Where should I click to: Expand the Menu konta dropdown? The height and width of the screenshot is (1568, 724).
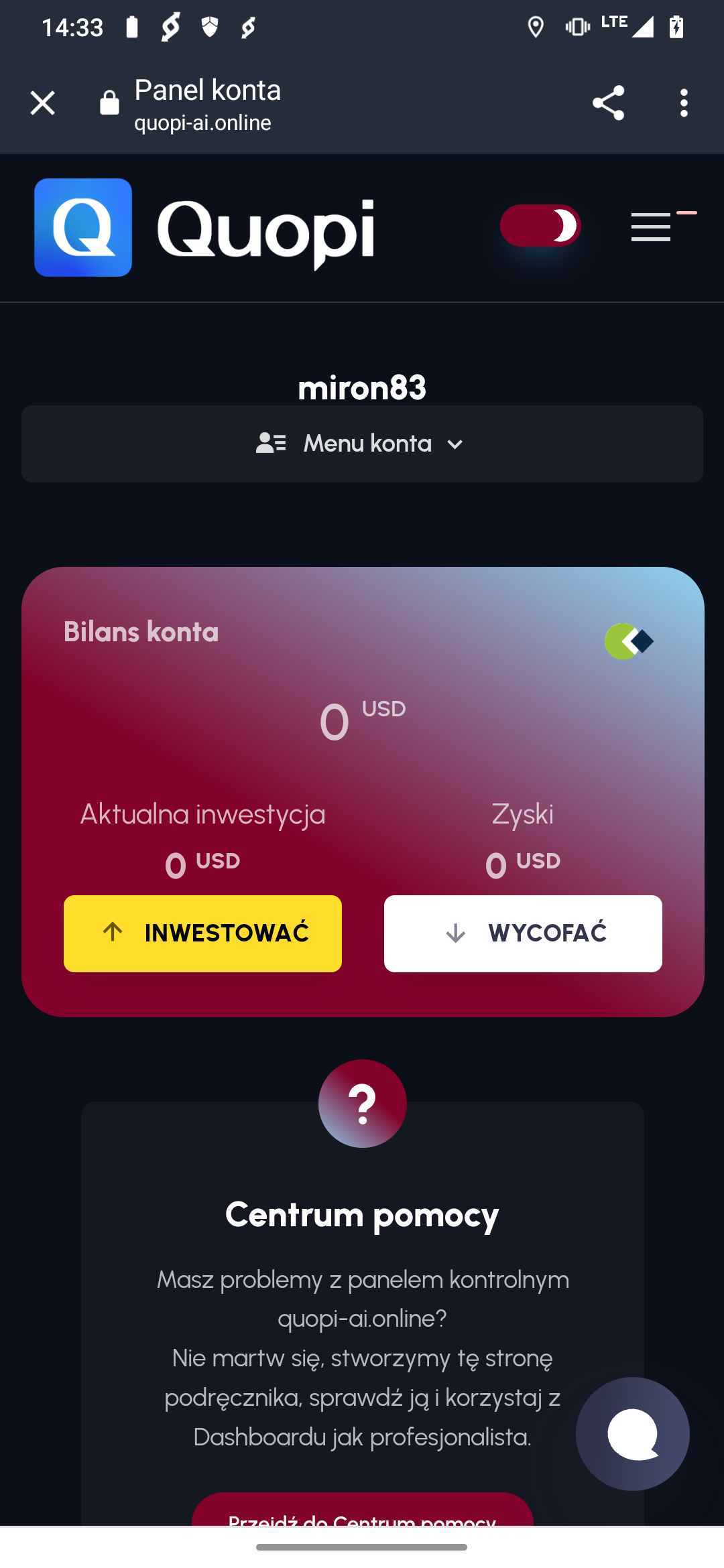pyautogui.click(x=362, y=444)
